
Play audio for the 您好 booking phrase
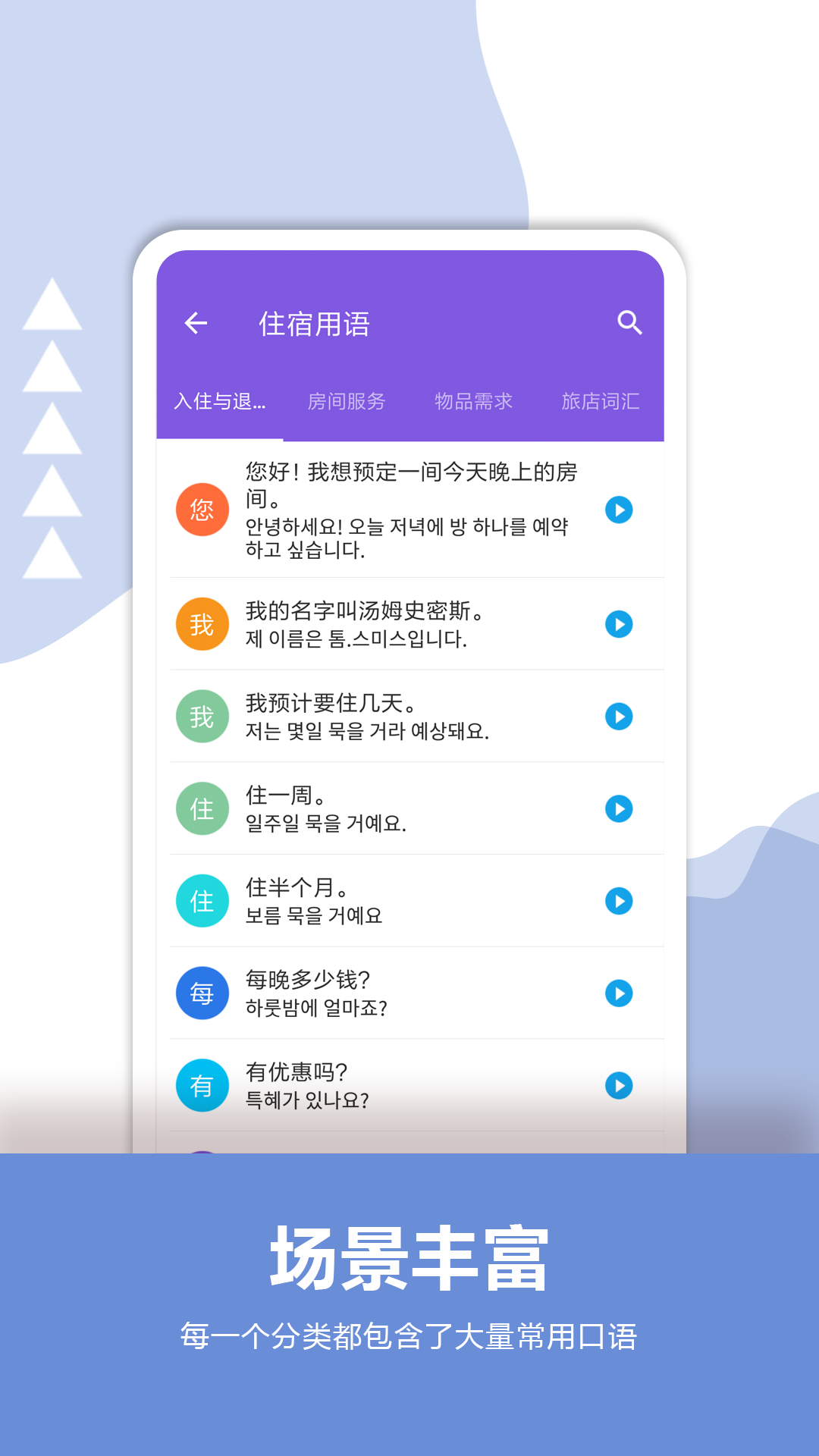tap(620, 510)
